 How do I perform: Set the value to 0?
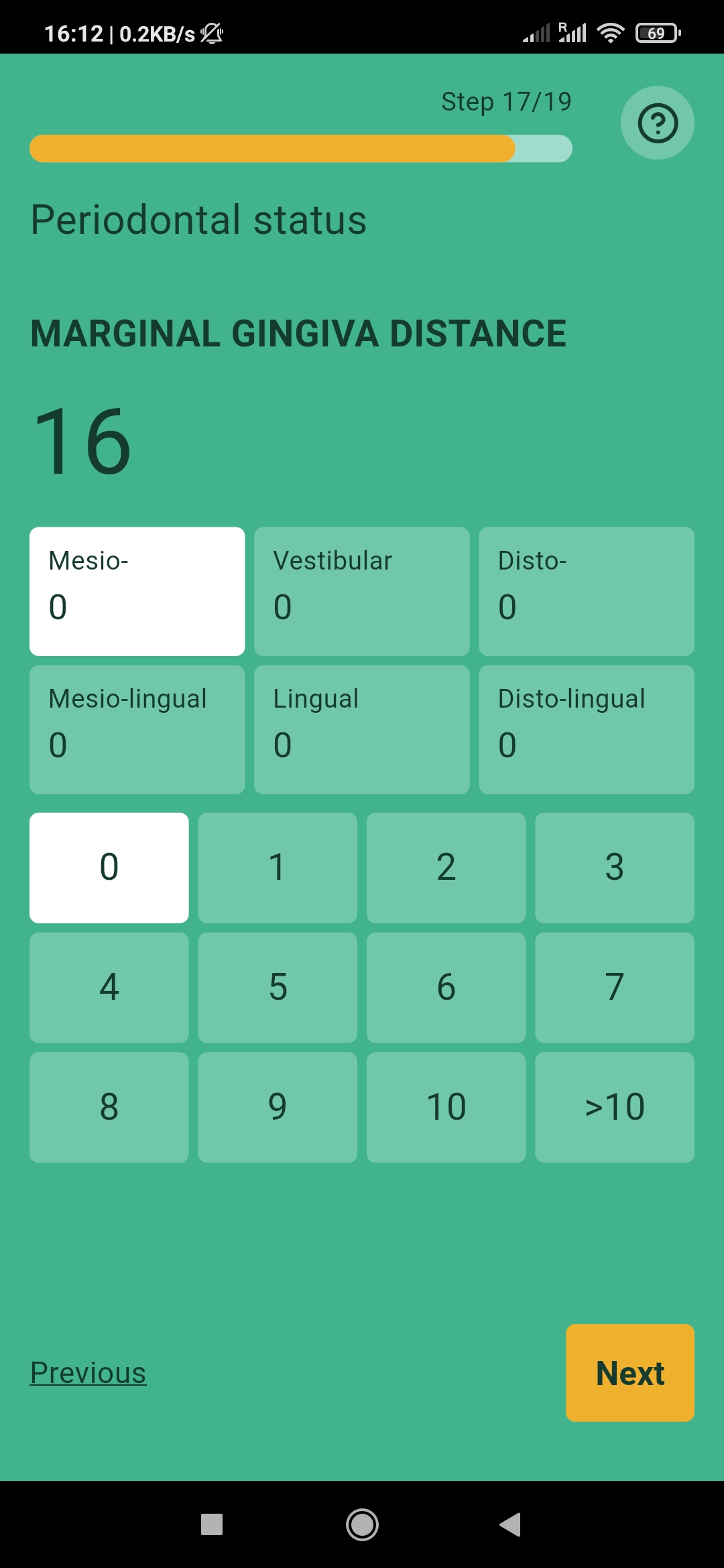pyautogui.click(x=109, y=867)
